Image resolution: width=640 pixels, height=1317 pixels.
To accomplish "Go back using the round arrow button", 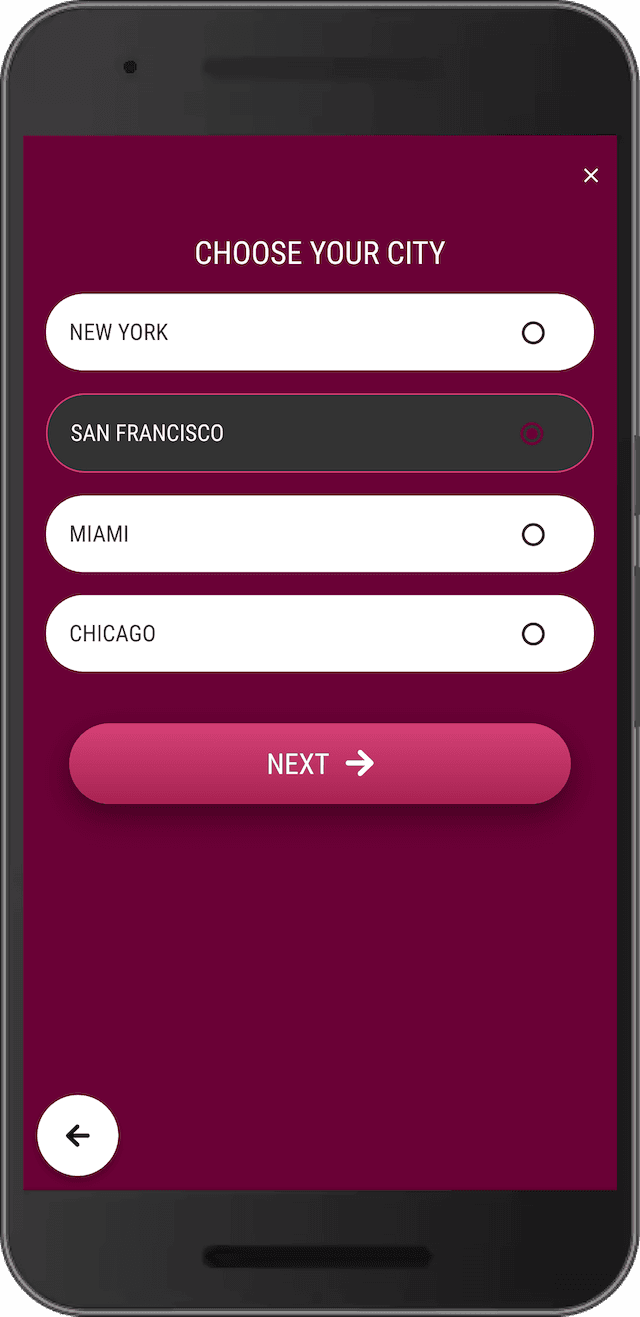I will 78,1135.
